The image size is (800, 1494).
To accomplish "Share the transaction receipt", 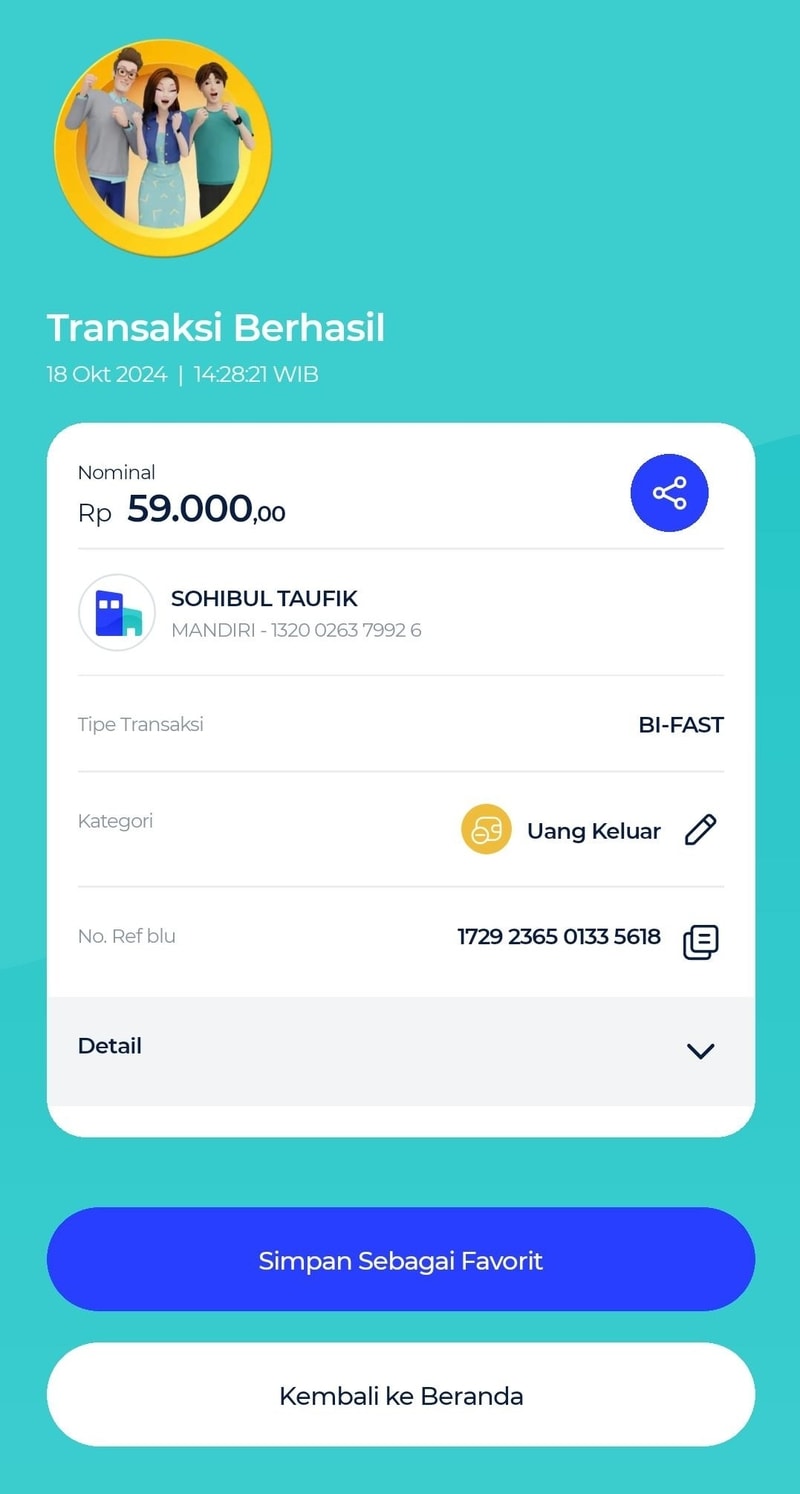I will point(669,493).
